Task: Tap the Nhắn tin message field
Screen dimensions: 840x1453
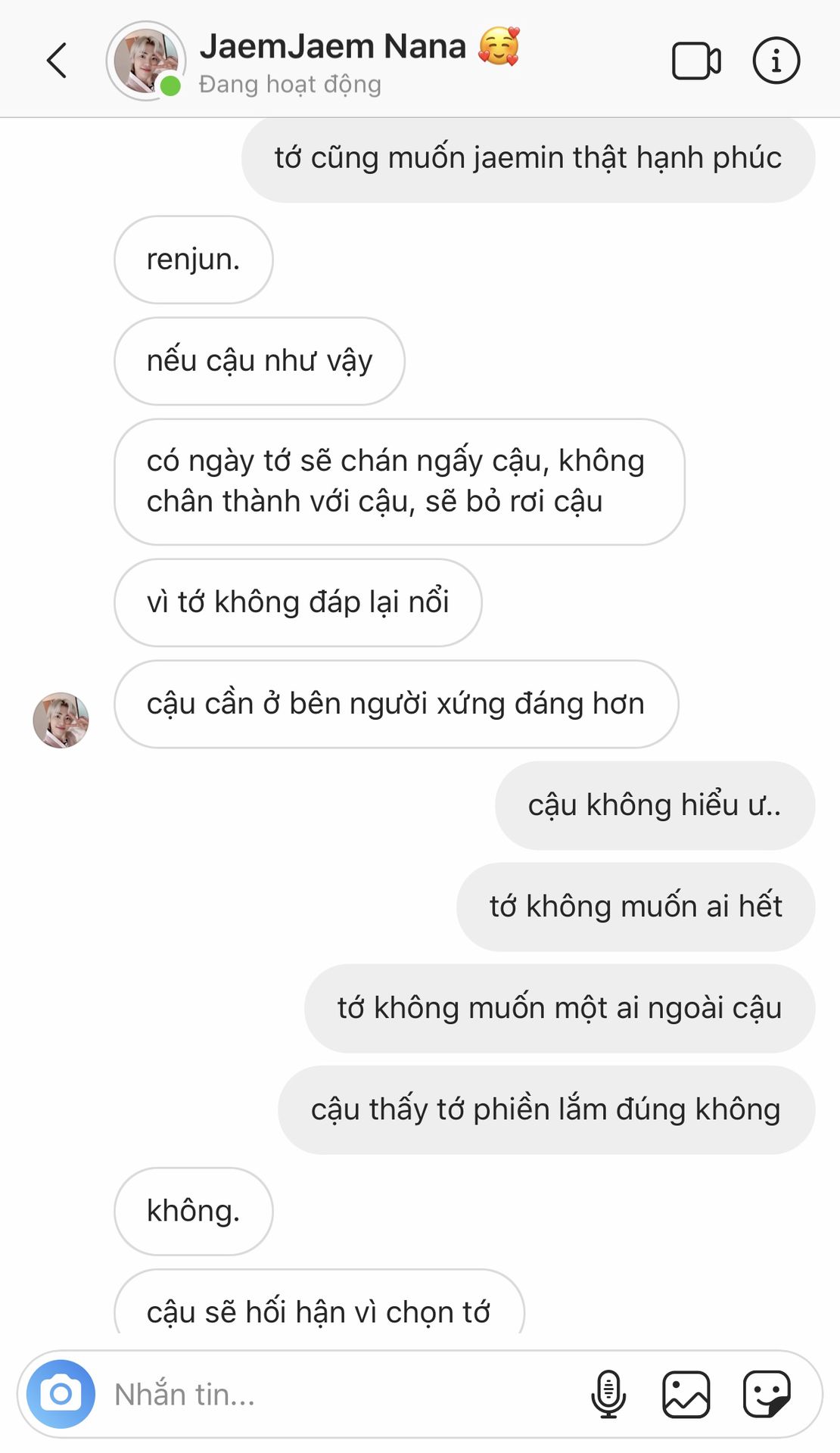Action: pos(341,1394)
